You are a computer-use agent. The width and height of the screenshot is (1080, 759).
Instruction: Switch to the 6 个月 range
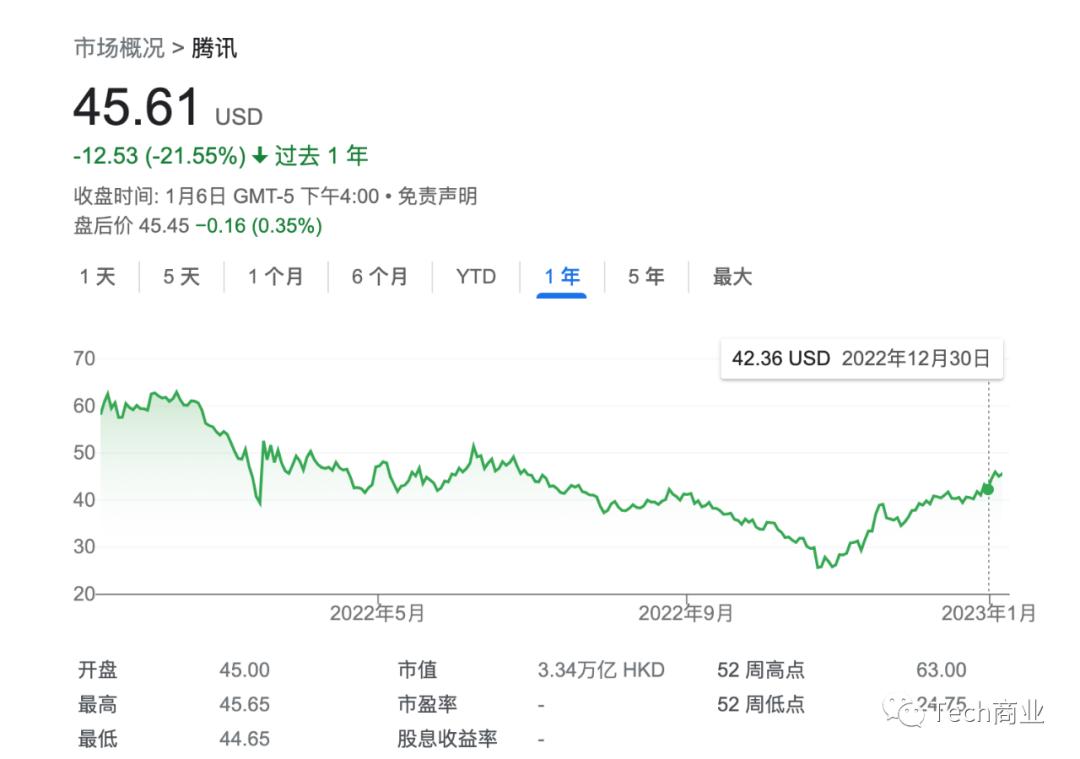pos(379,277)
